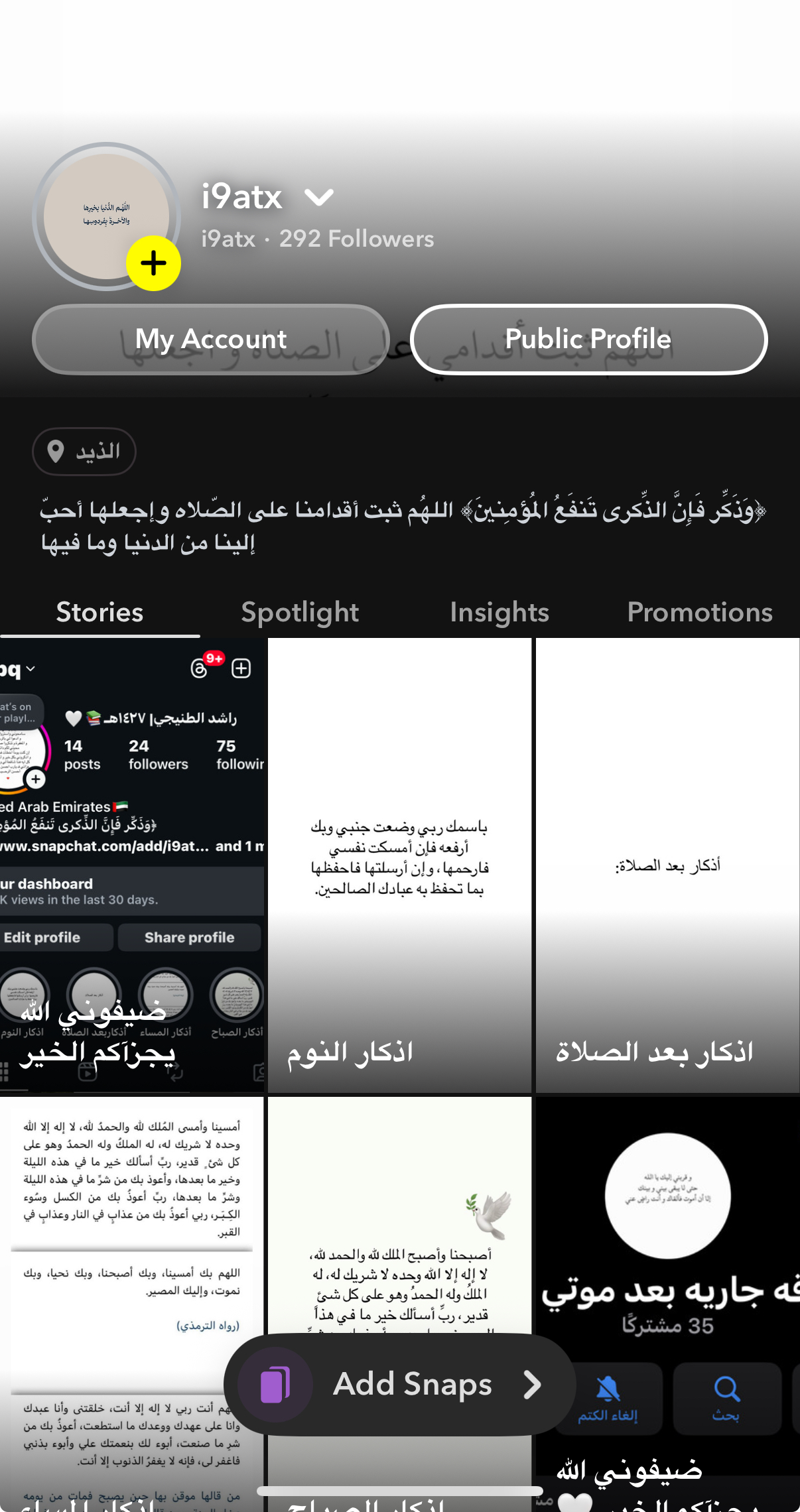Open the story titled اذكار بعد الصلاة
Viewport: 800px width, 1512px height.
pyautogui.click(x=667, y=865)
